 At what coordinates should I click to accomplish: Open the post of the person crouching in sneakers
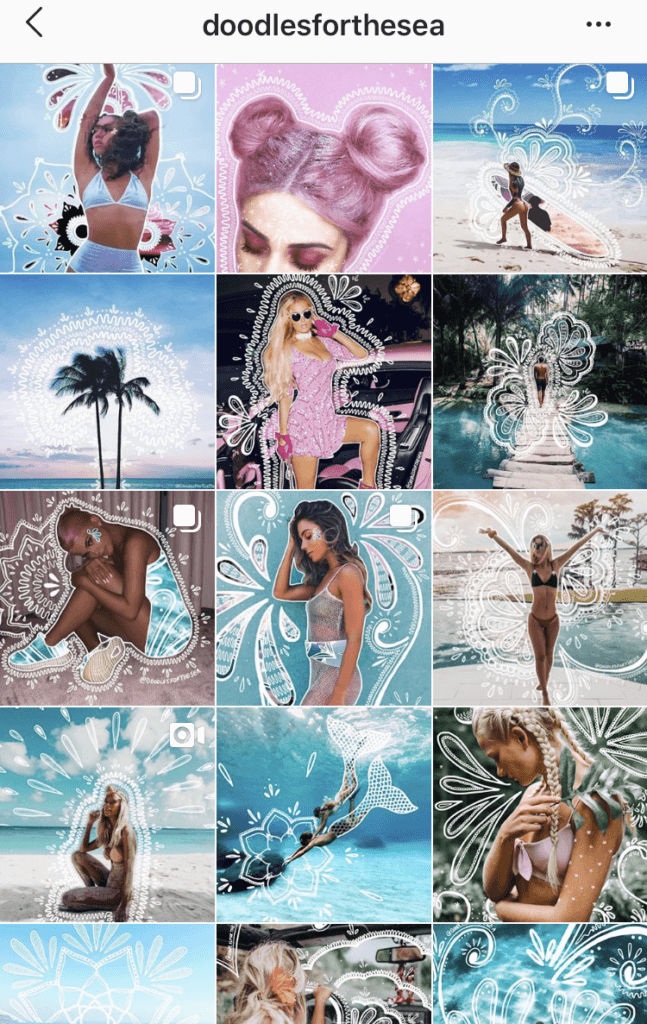pyautogui.click(x=107, y=598)
